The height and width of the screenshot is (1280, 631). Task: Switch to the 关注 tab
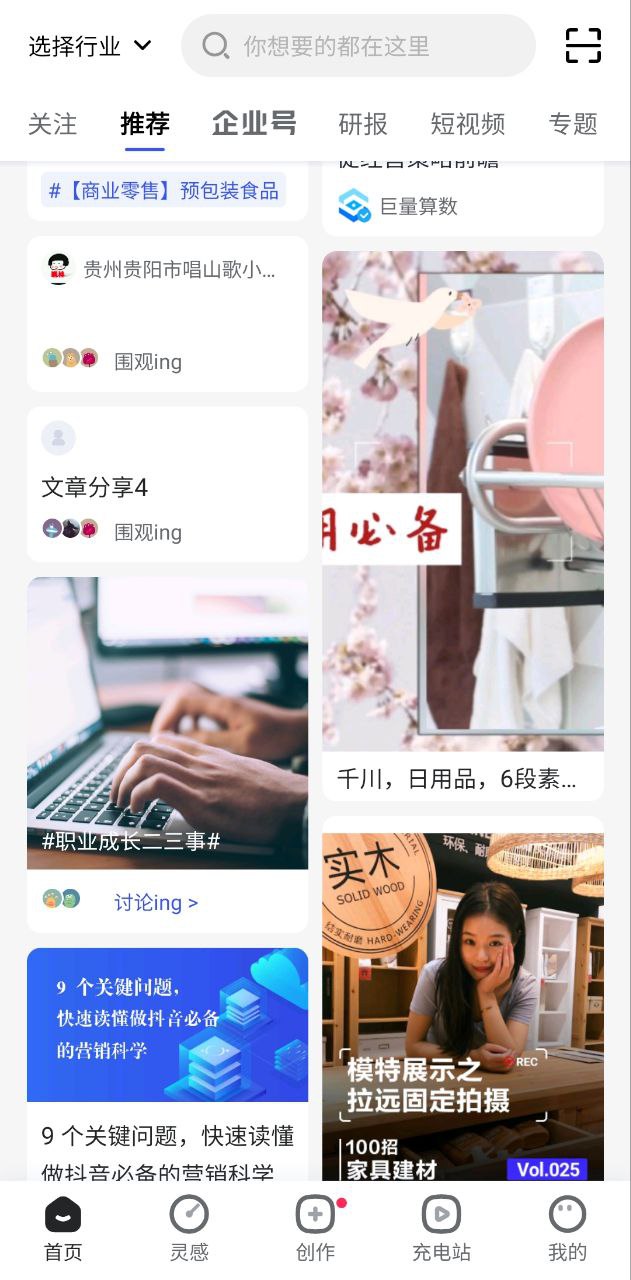tap(52, 124)
